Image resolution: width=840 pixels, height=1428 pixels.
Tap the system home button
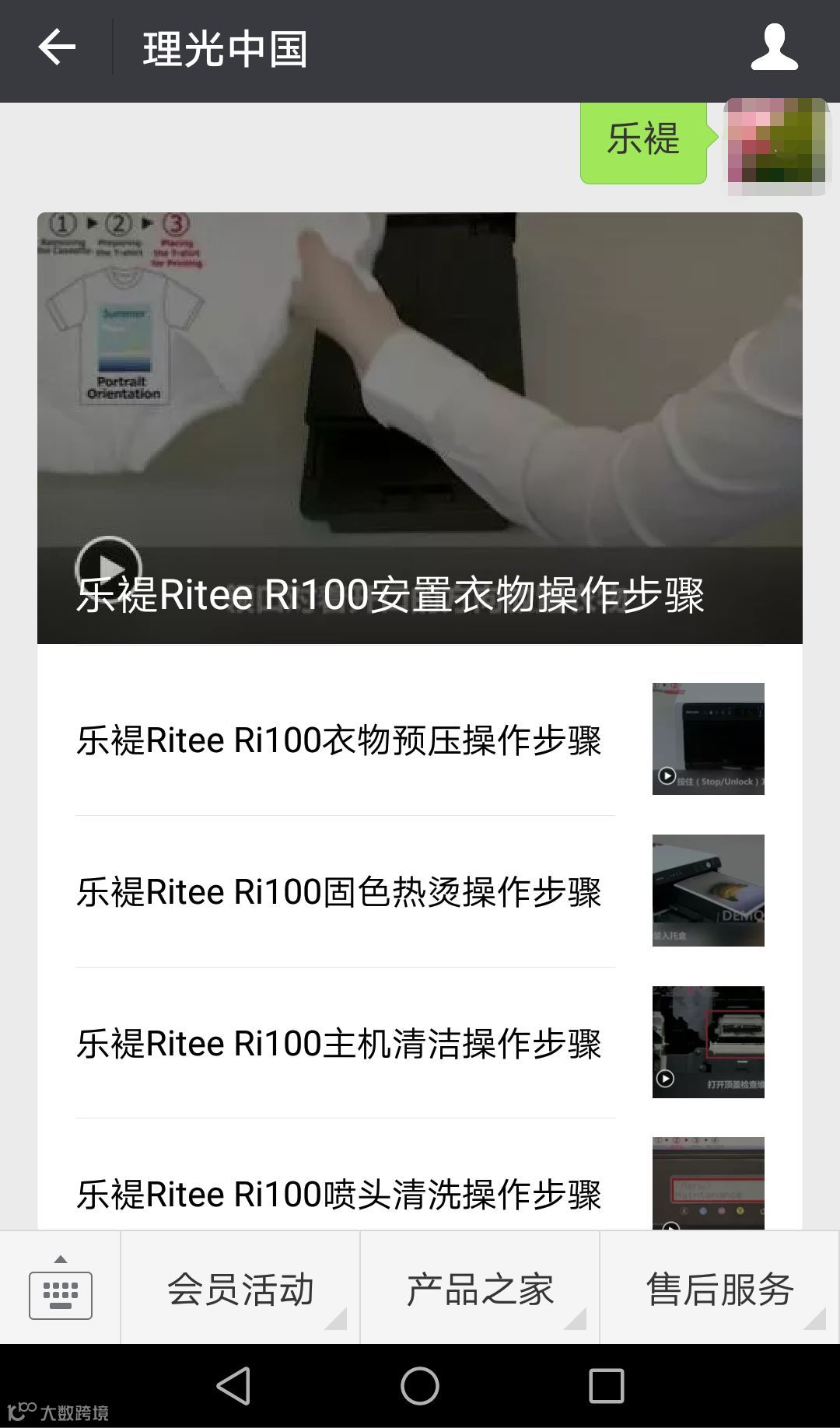click(x=420, y=1386)
